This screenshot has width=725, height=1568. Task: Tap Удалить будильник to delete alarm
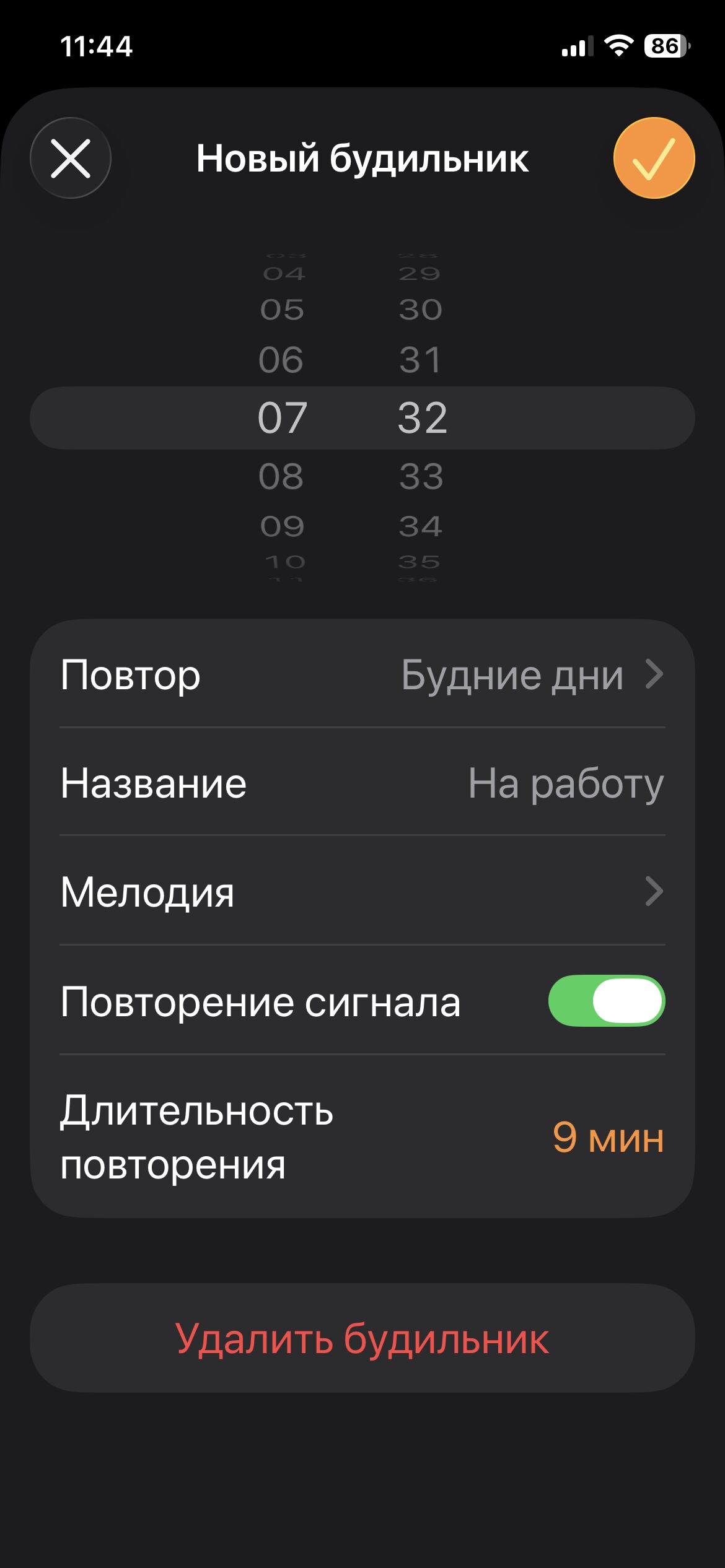(x=362, y=1339)
